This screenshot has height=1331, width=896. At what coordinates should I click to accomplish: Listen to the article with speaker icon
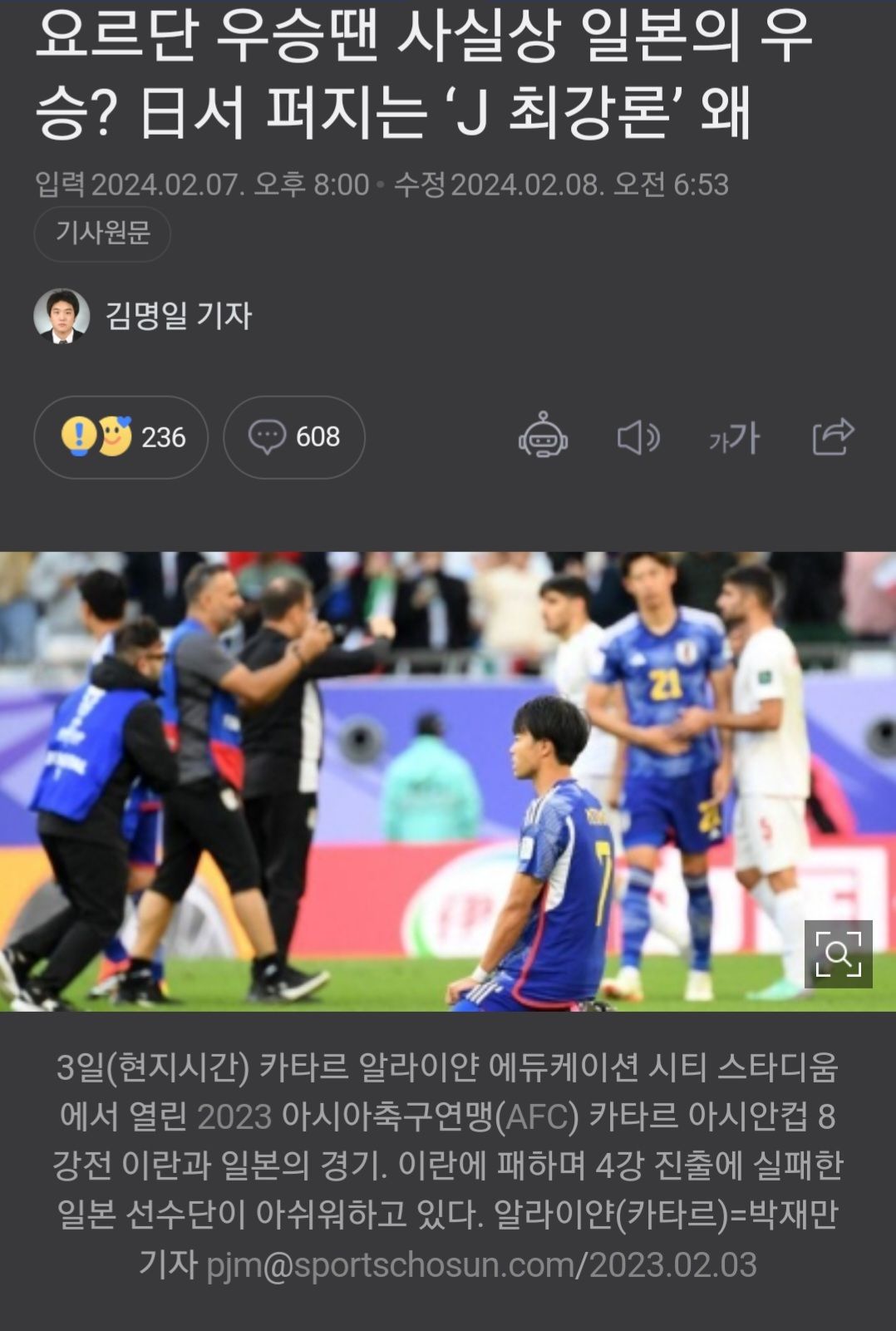coord(638,437)
